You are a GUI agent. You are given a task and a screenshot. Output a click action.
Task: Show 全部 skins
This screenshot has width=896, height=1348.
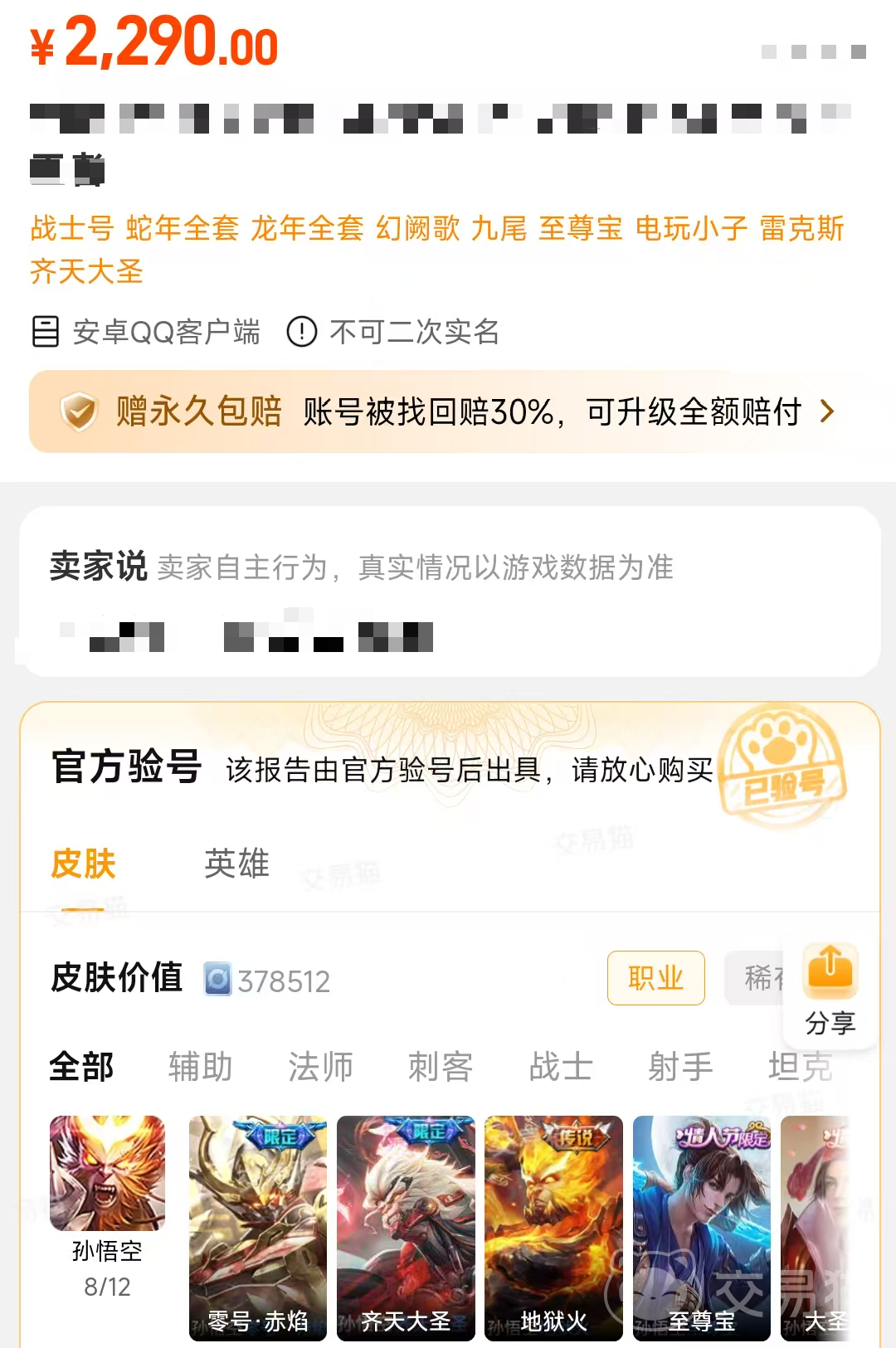click(x=81, y=1067)
